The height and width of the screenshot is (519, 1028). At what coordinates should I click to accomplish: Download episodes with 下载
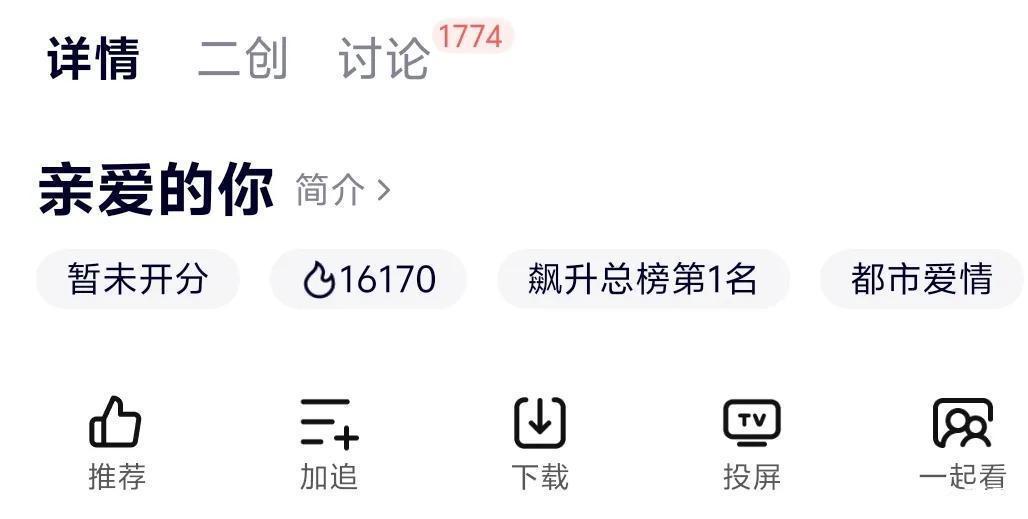coord(540,442)
